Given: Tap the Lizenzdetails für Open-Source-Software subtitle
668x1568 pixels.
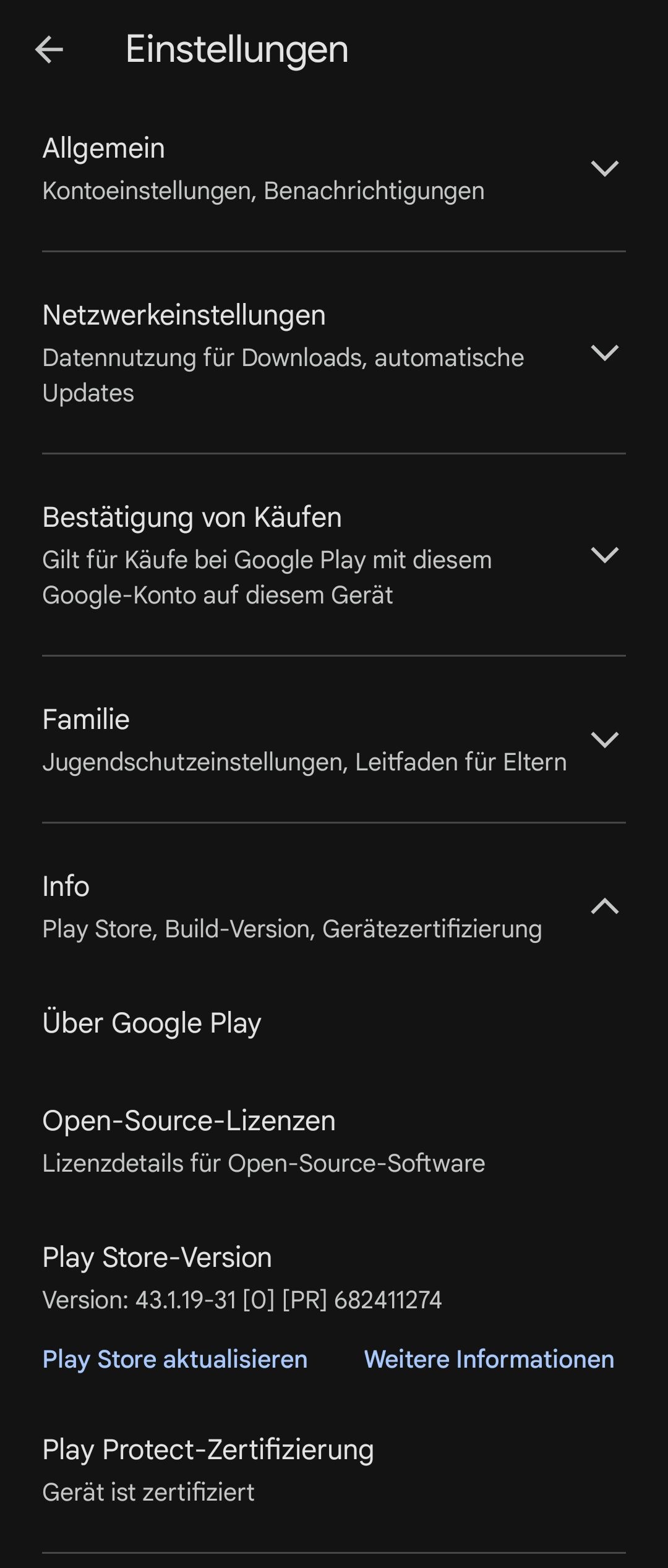Looking at the screenshot, I should [x=263, y=1161].
